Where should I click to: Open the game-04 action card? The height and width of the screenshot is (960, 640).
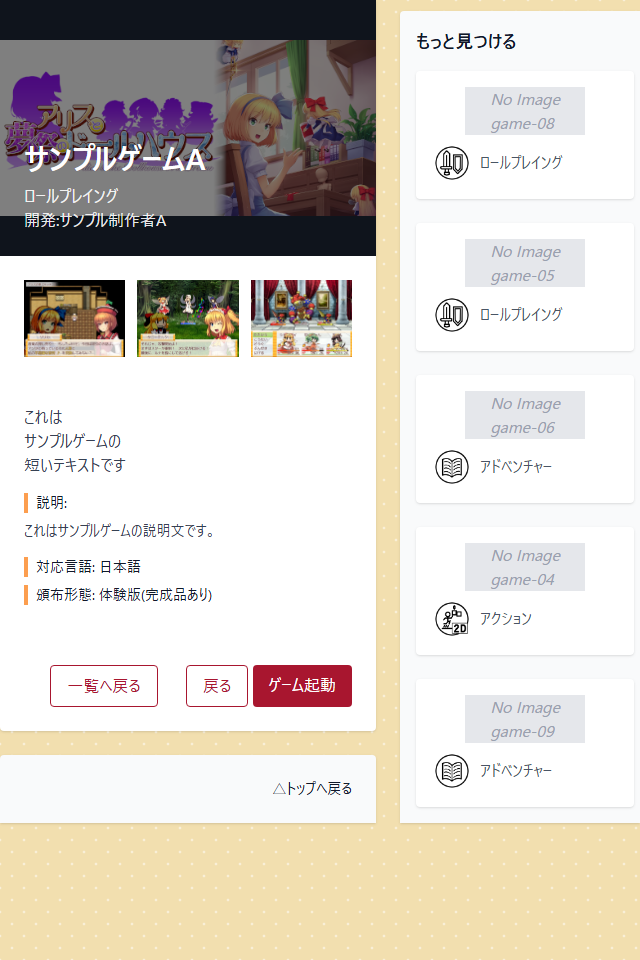pos(525,591)
